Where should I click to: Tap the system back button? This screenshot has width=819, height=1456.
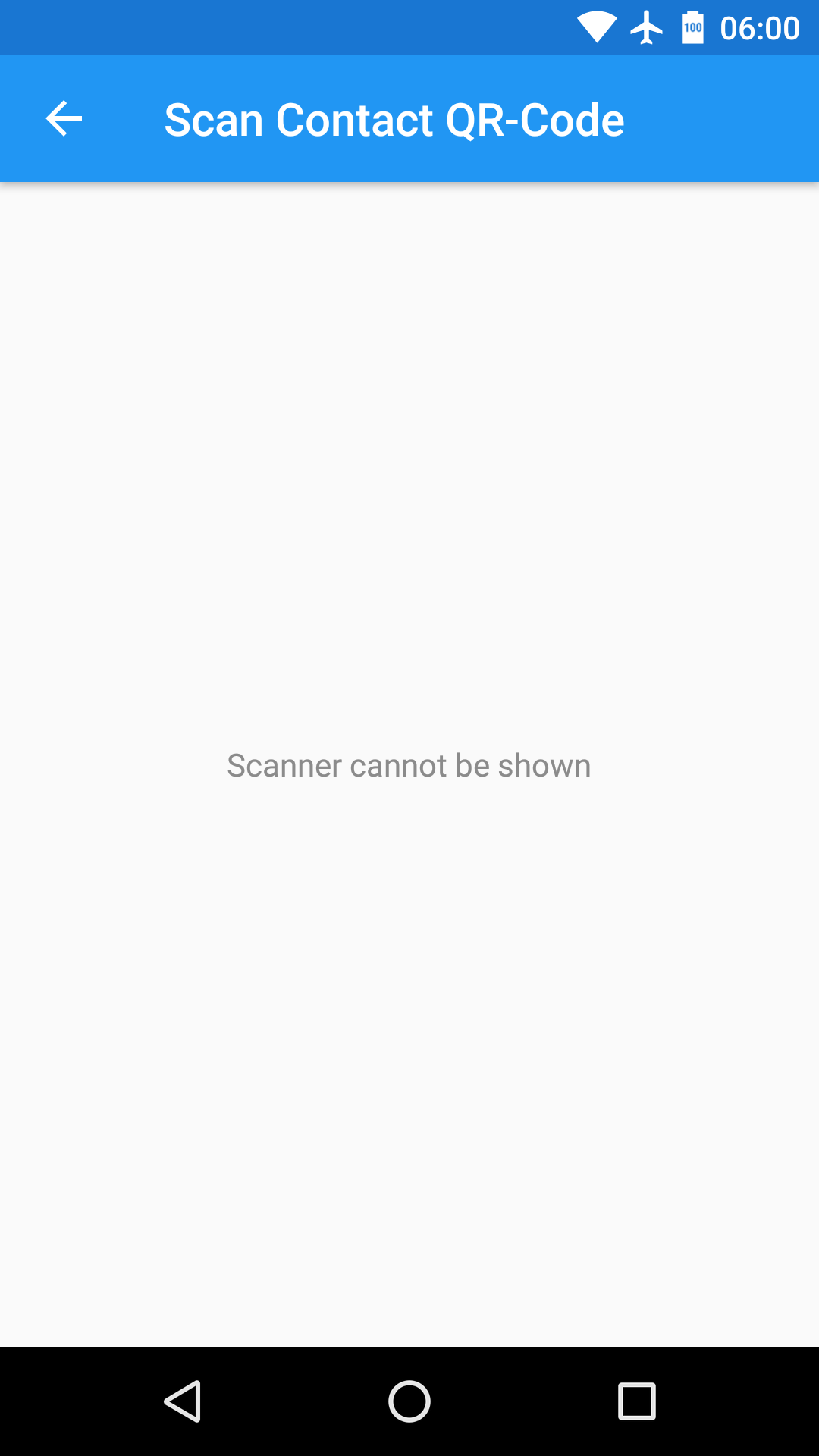(183, 1401)
